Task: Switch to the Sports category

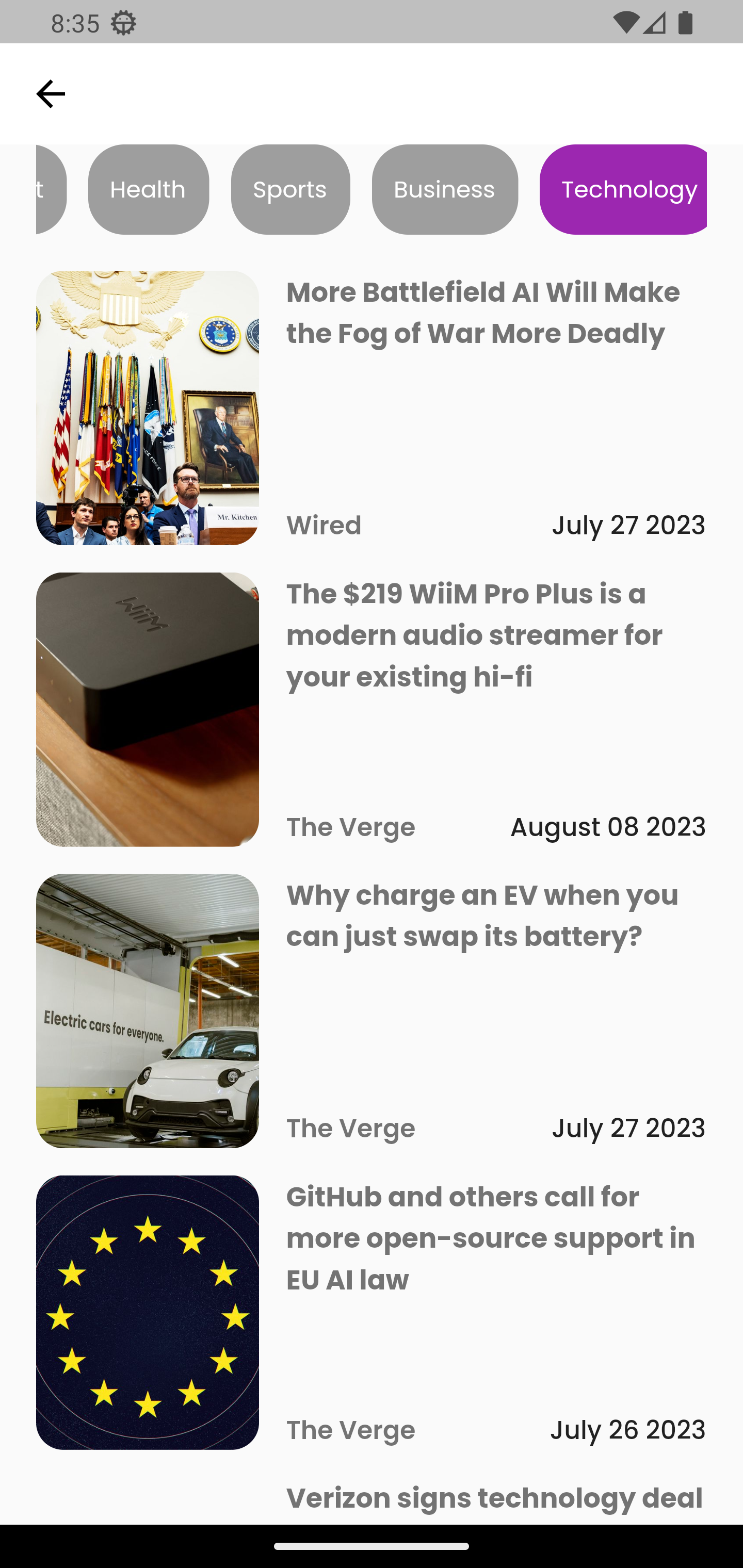Action: tap(290, 189)
